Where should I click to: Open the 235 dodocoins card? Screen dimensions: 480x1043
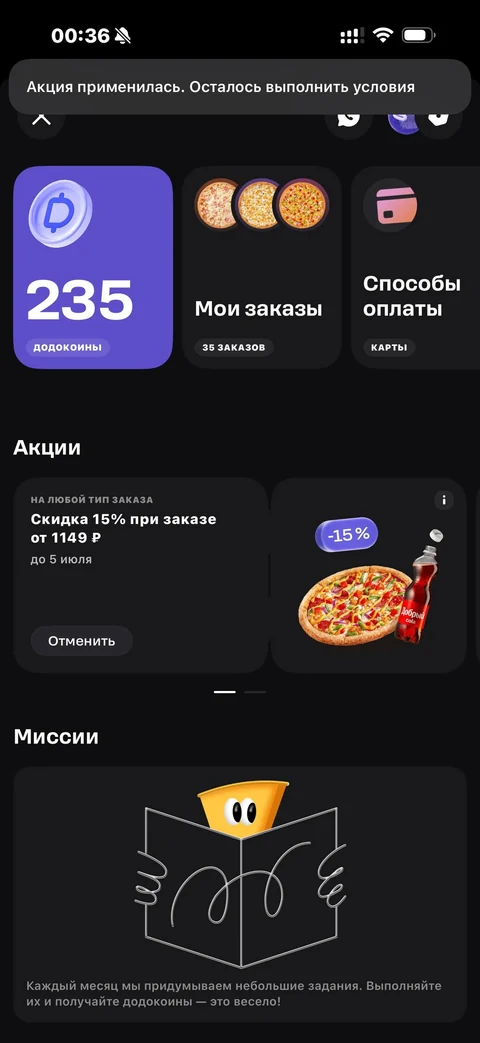(93, 267)
